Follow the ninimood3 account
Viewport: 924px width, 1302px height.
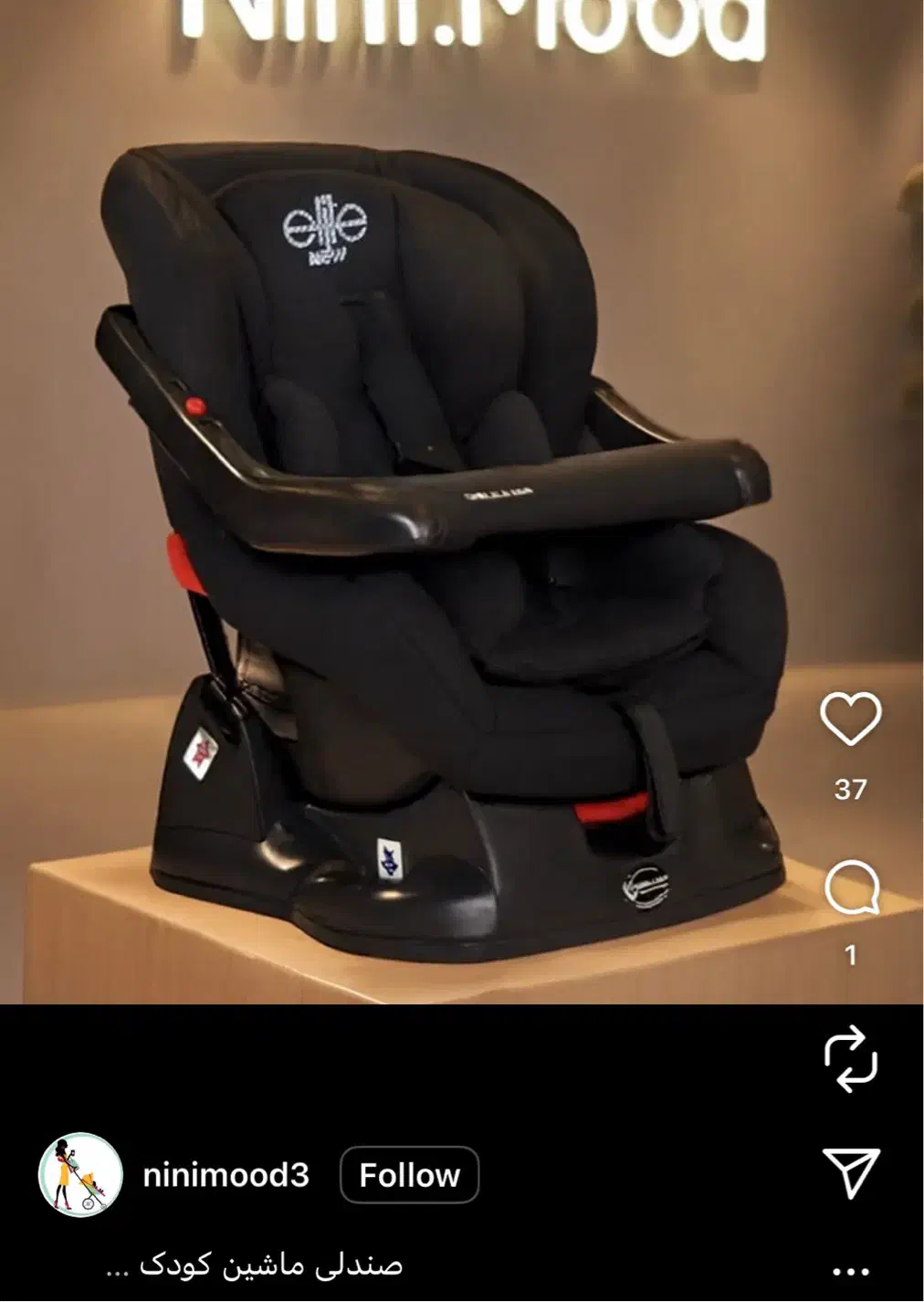[409, 1175]
